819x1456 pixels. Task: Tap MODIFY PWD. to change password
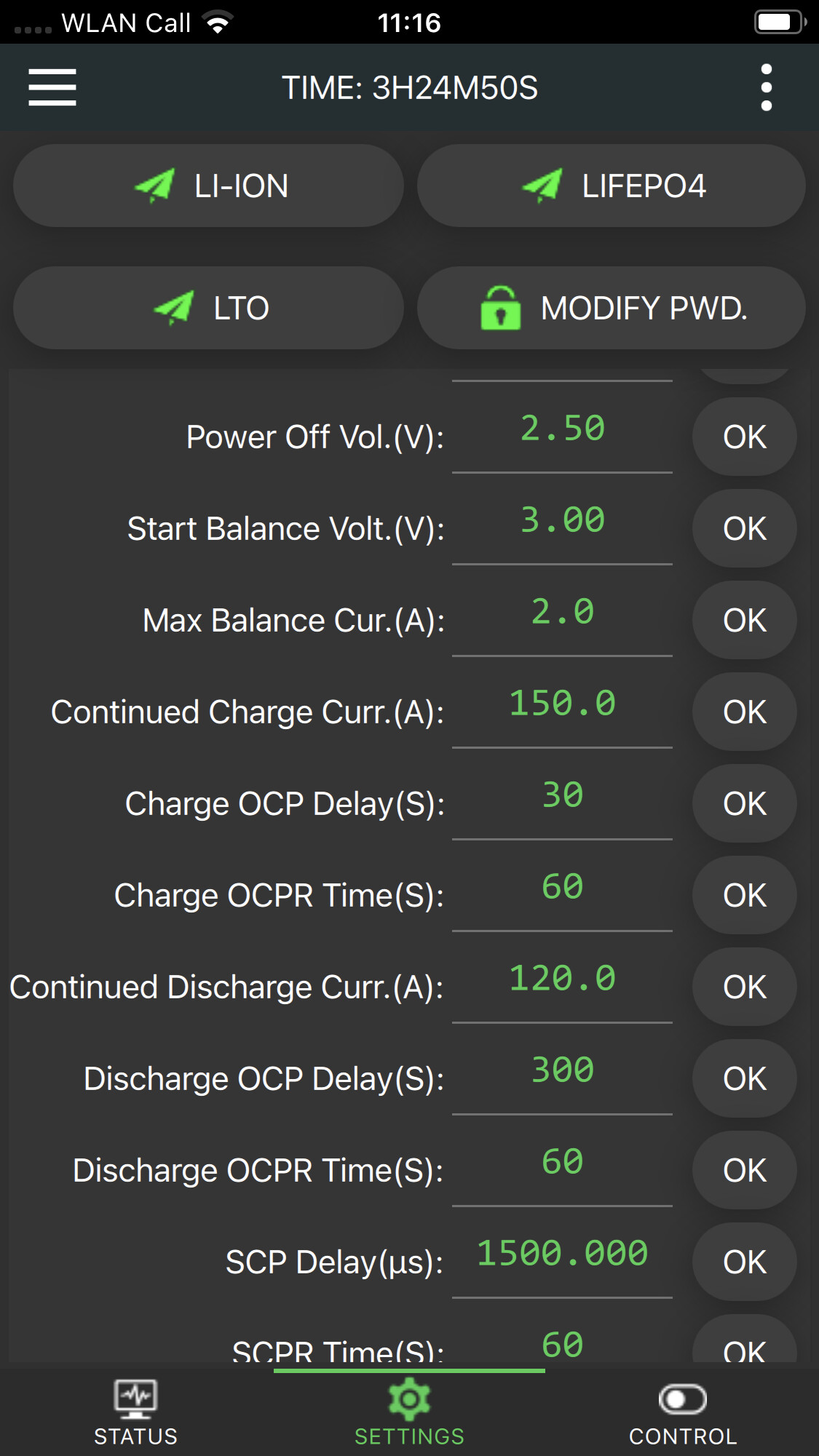click(611, 308)
